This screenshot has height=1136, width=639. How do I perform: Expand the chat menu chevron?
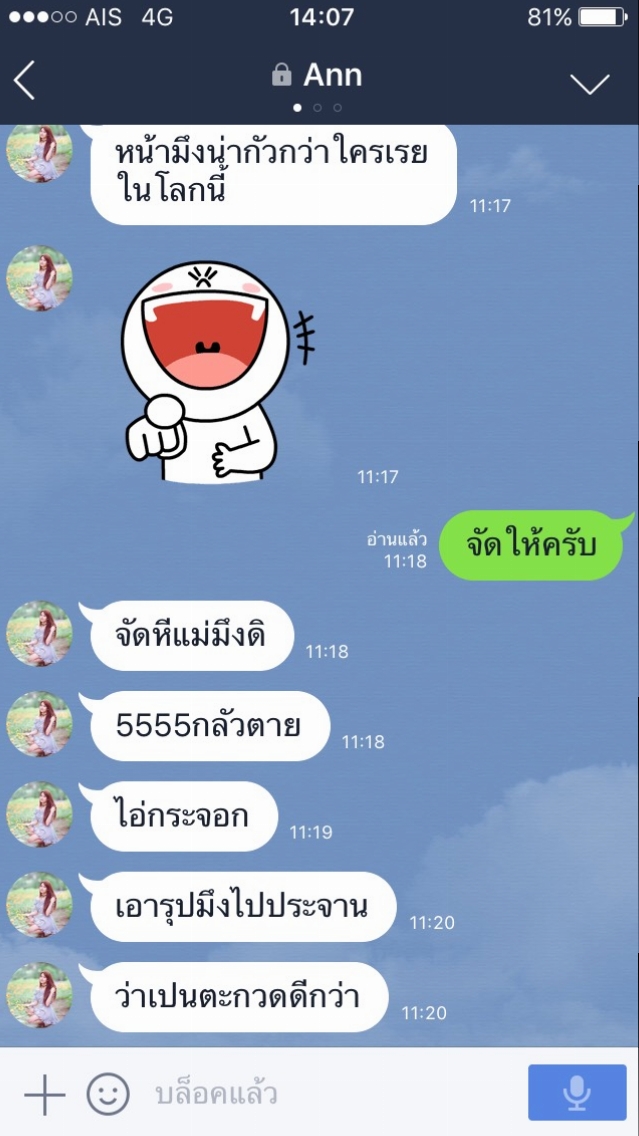coord(590,83)
